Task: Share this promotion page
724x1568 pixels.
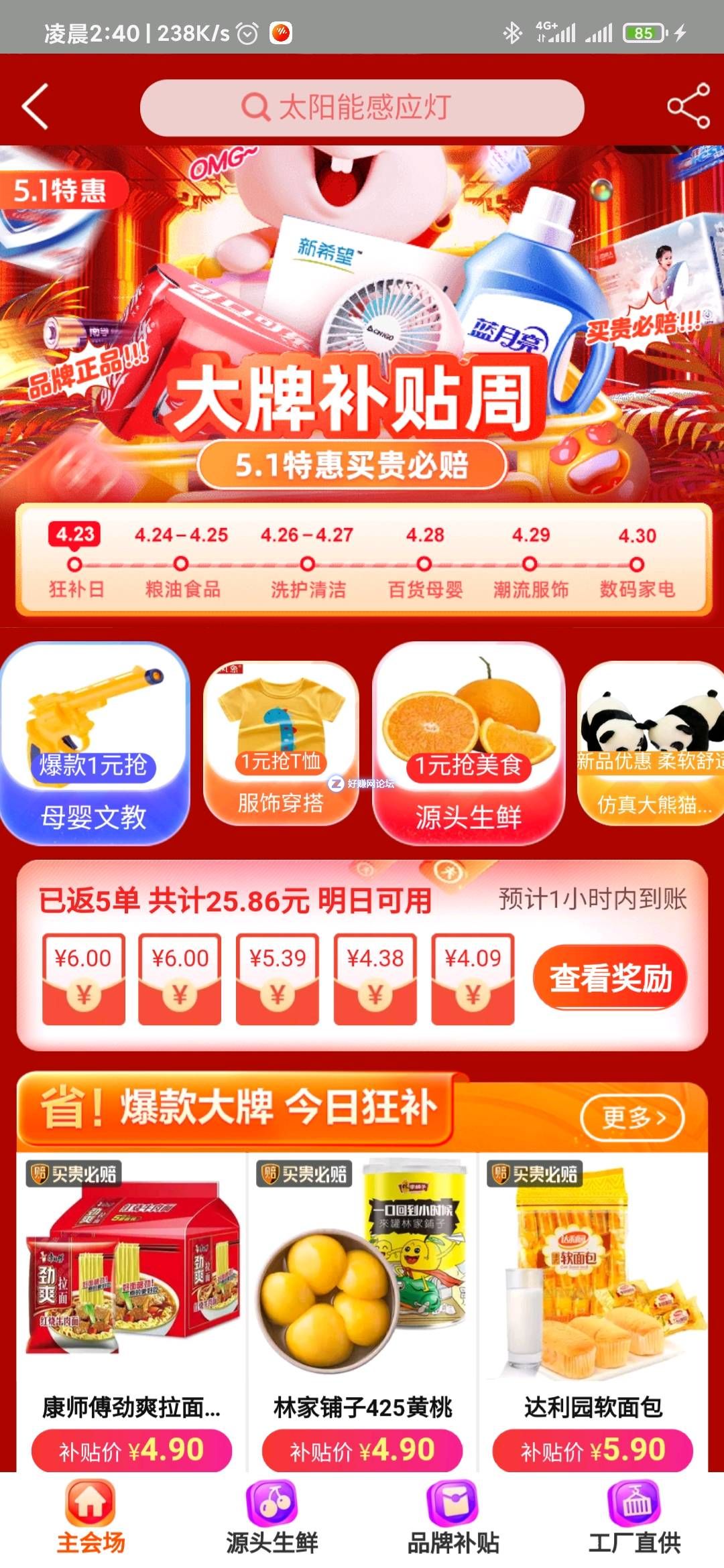Action: click(688, 107)
